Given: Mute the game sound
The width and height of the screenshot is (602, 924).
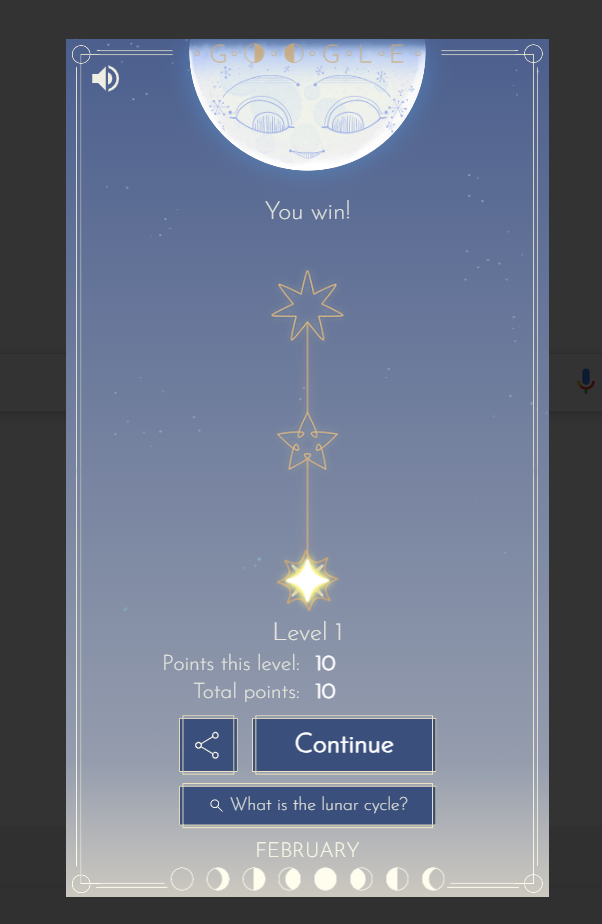Looking at the screenshot, I should 105,78.
